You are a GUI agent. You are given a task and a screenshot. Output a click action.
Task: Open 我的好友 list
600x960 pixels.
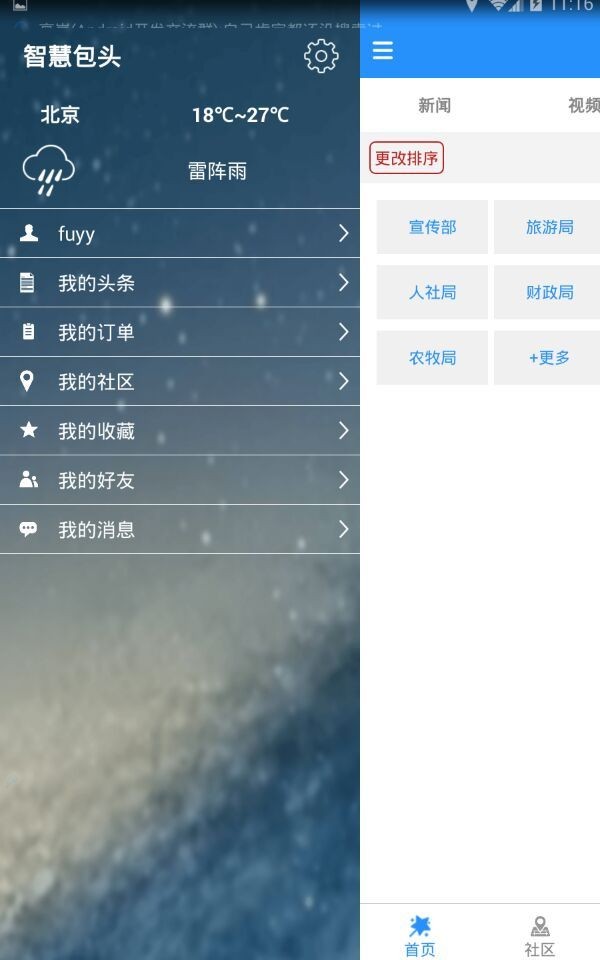(180, 480)
